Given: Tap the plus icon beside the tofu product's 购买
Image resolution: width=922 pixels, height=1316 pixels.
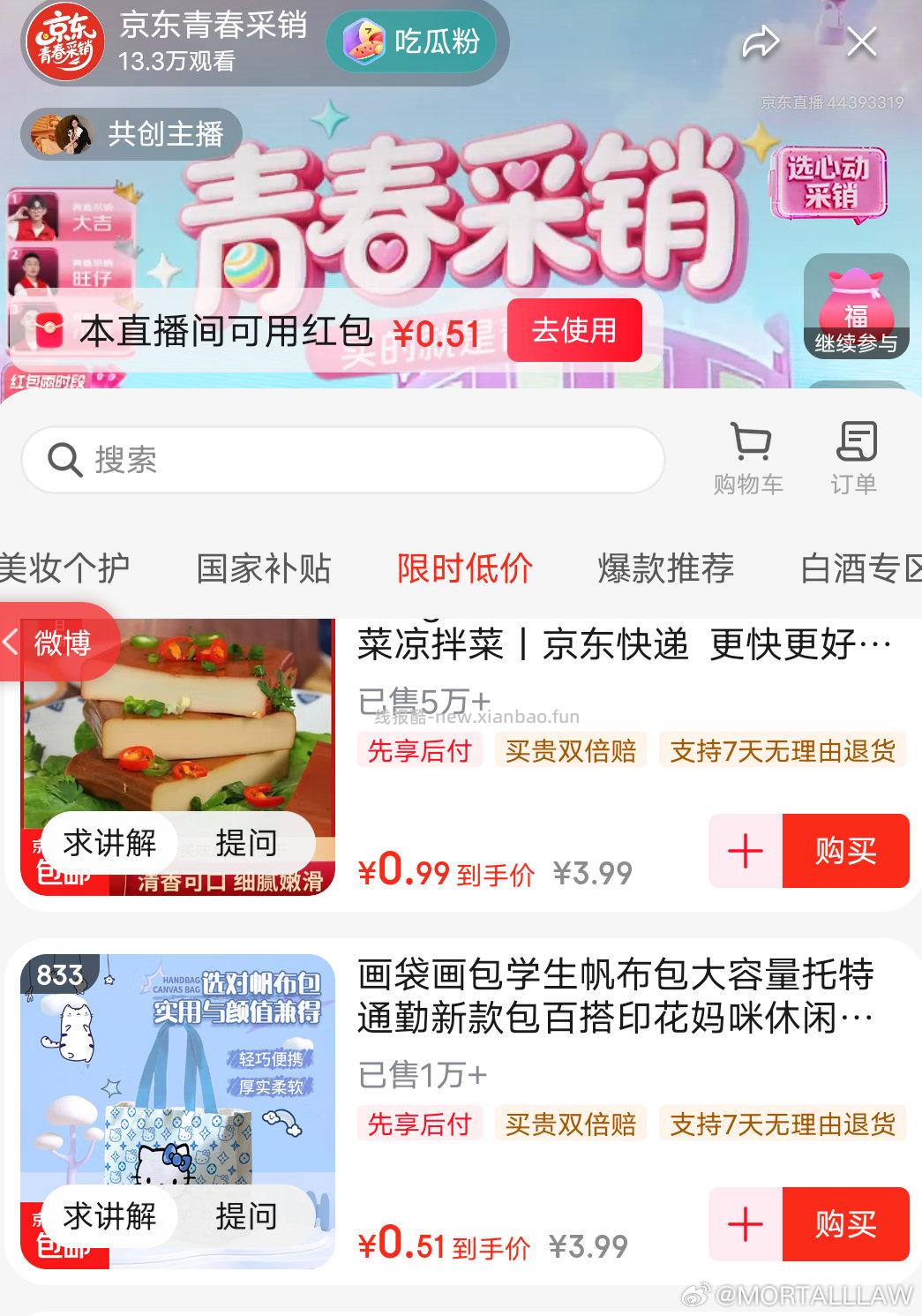Looking at the screenshot, I should click(746, 850).
